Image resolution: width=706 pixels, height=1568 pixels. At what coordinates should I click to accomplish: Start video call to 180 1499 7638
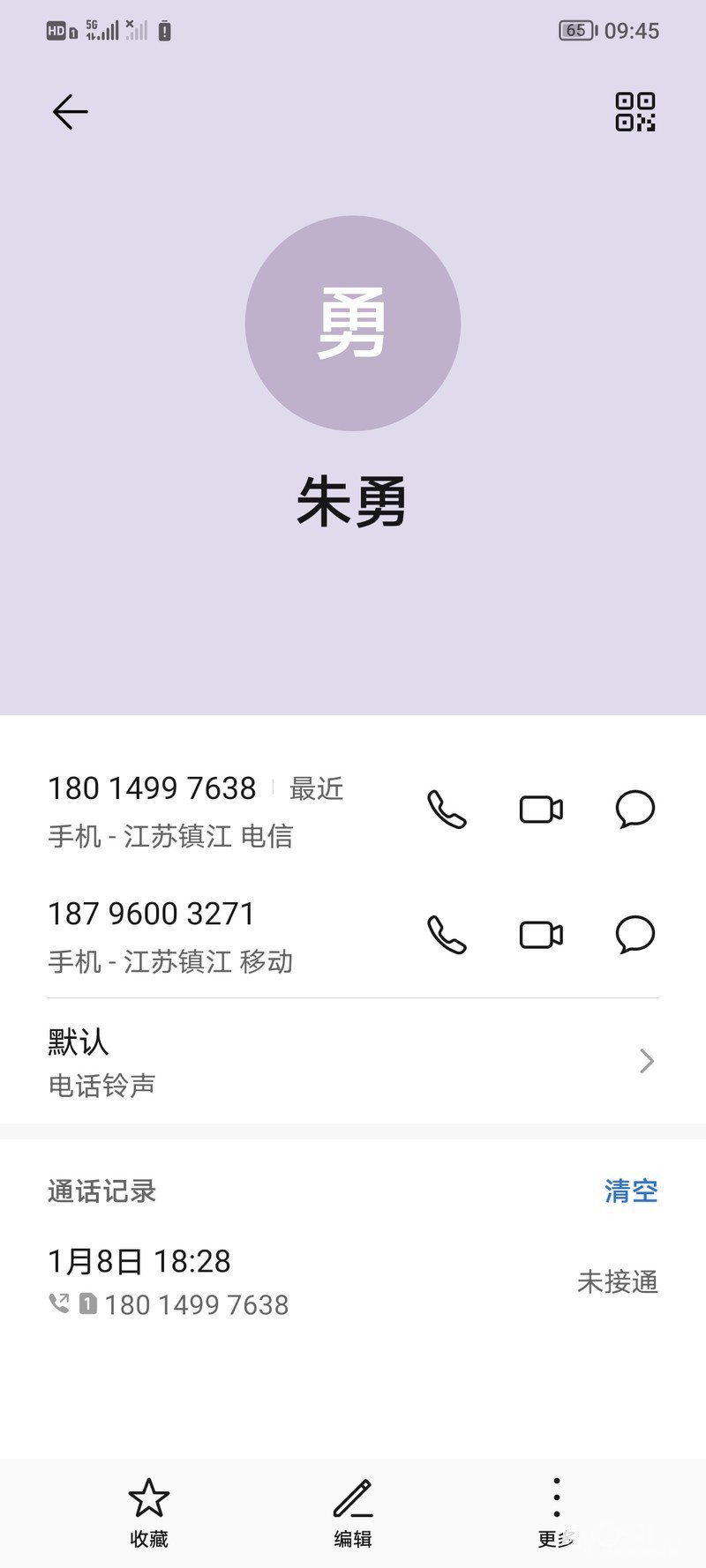pyautogui.click(x=541, y=810)
